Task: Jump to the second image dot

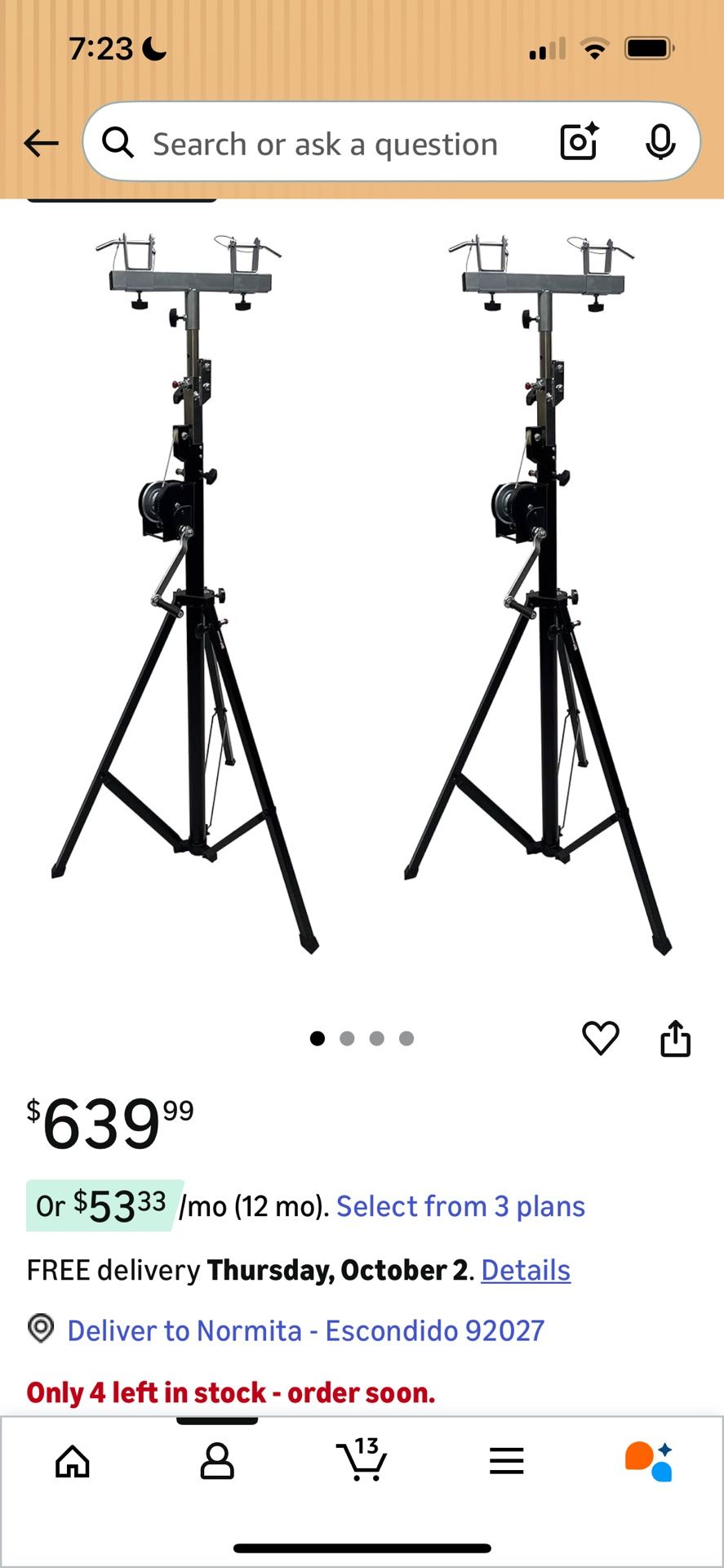Action: [347, 1038]
